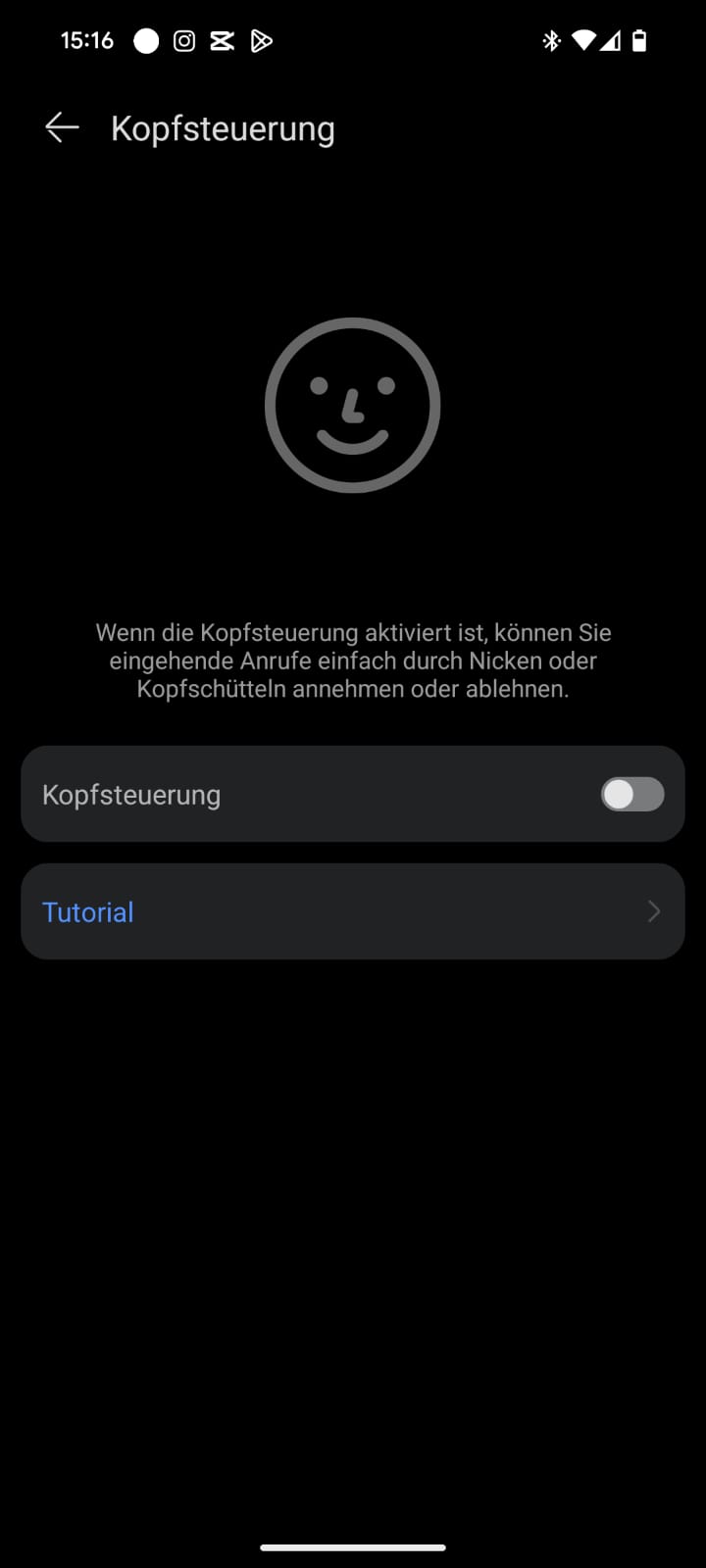This screenshot has height=1568, width=706.
Task: Enable the Kopfsteuerung switch
Action: [631, 794]
